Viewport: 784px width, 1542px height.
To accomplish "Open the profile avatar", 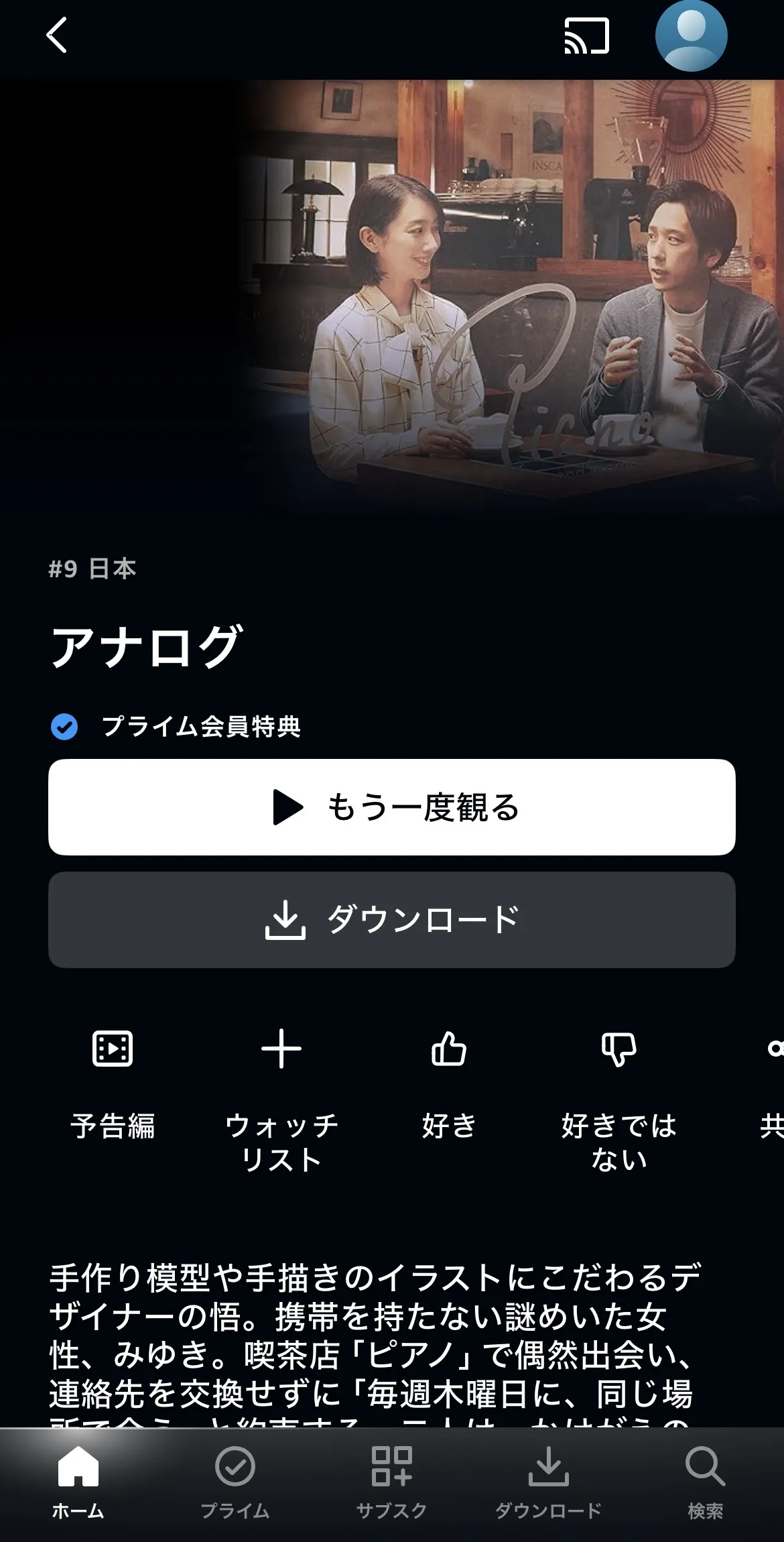I will click(691, 36).
